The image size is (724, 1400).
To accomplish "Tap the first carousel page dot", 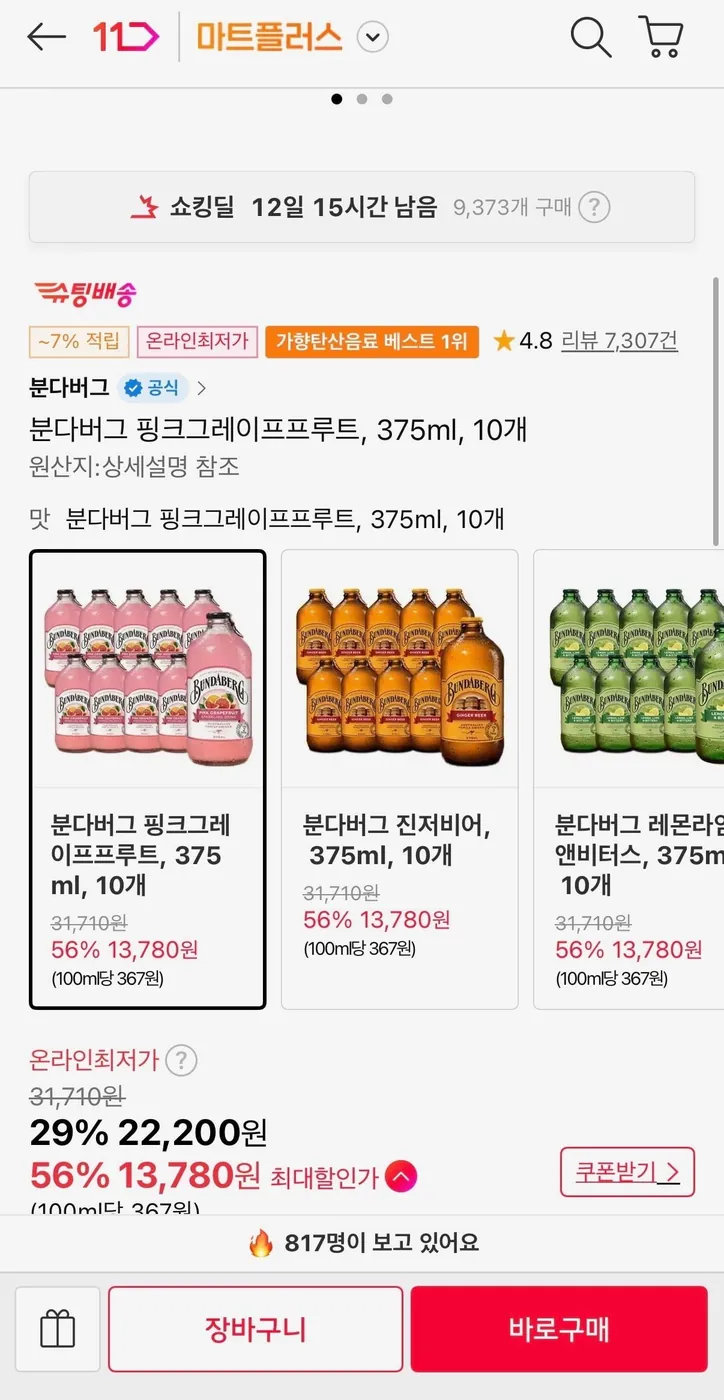I will [336, 99].
